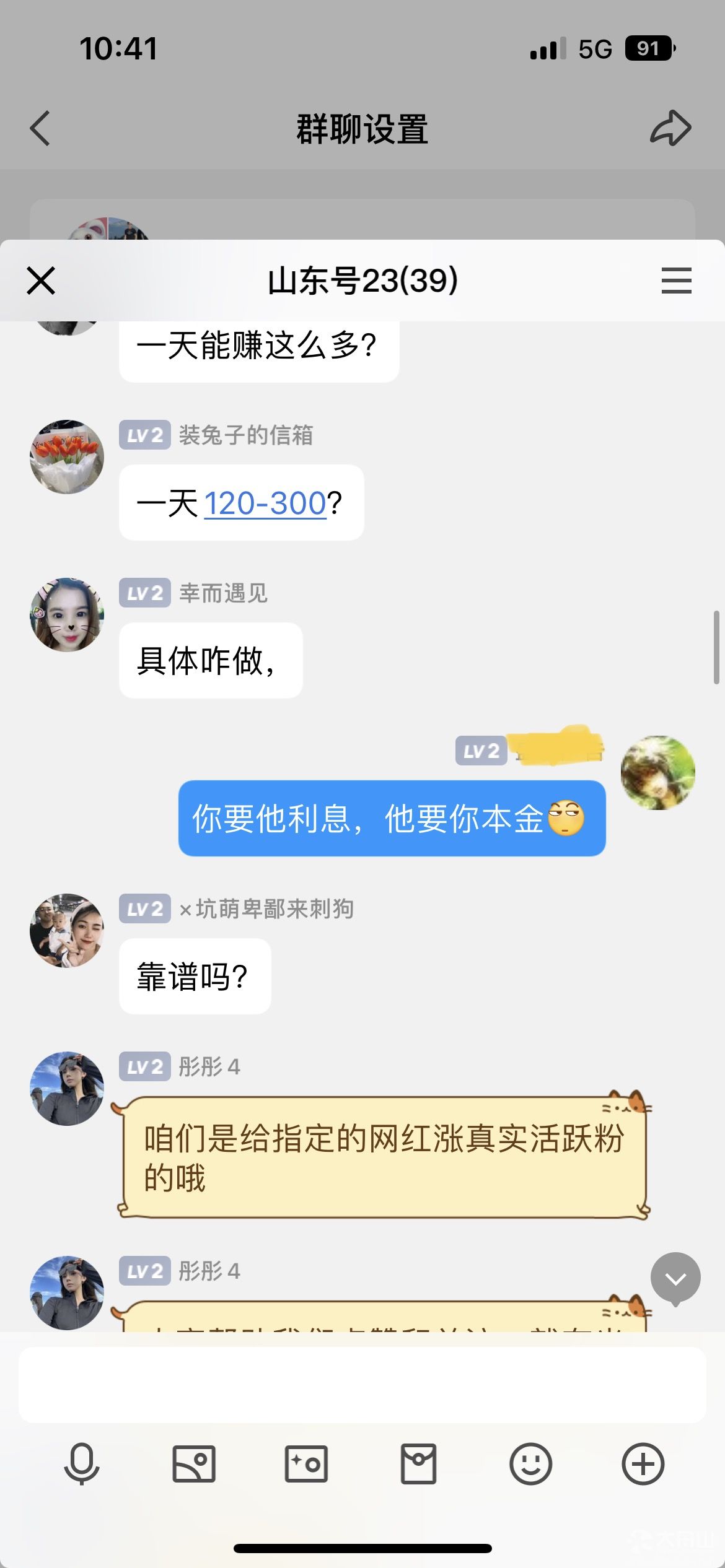
Task: Open 装兔子的信箱's tulip avatar
Action: 67,457
